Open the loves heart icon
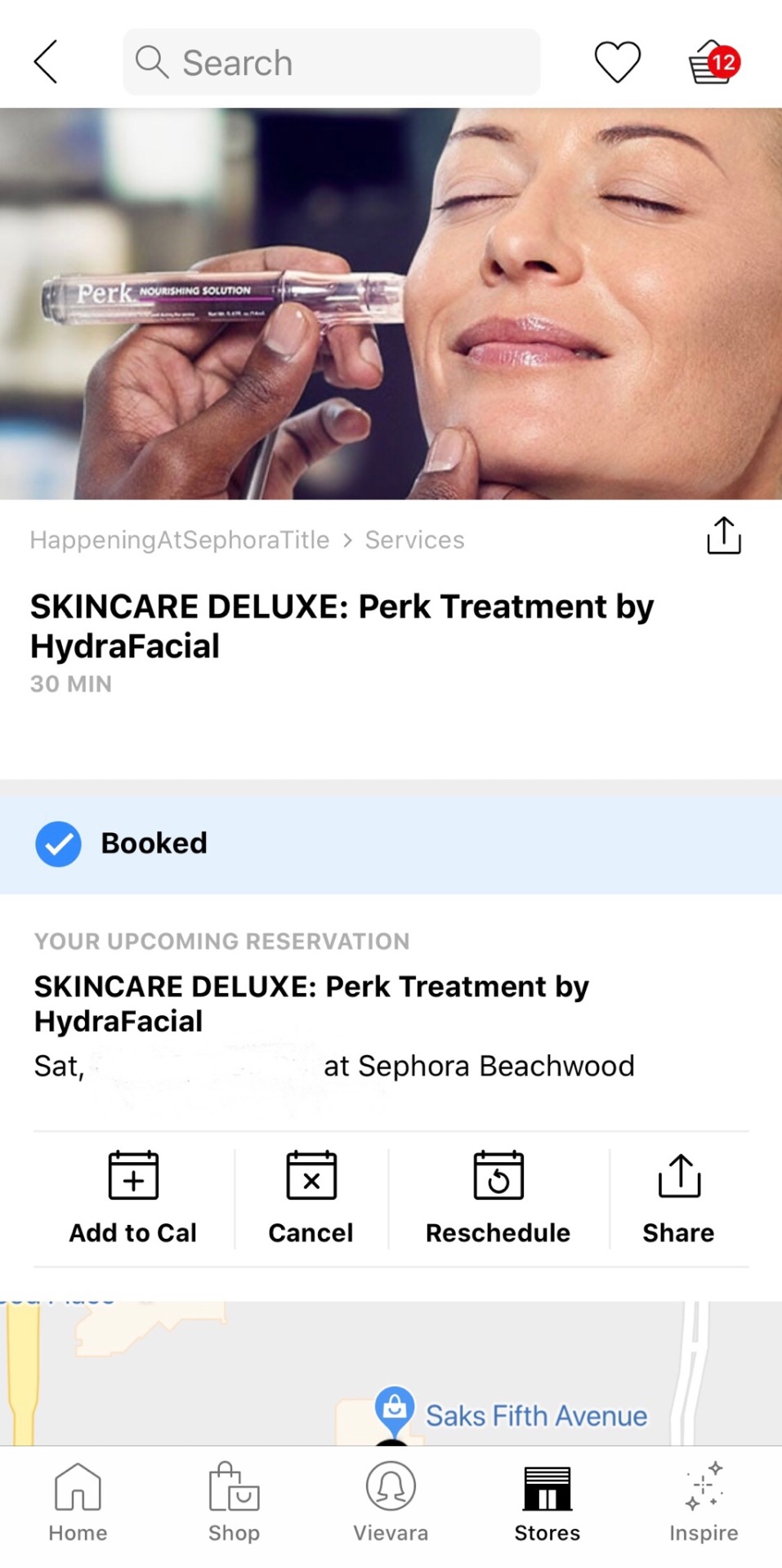The image size is (782, 1568). (617, 62)
